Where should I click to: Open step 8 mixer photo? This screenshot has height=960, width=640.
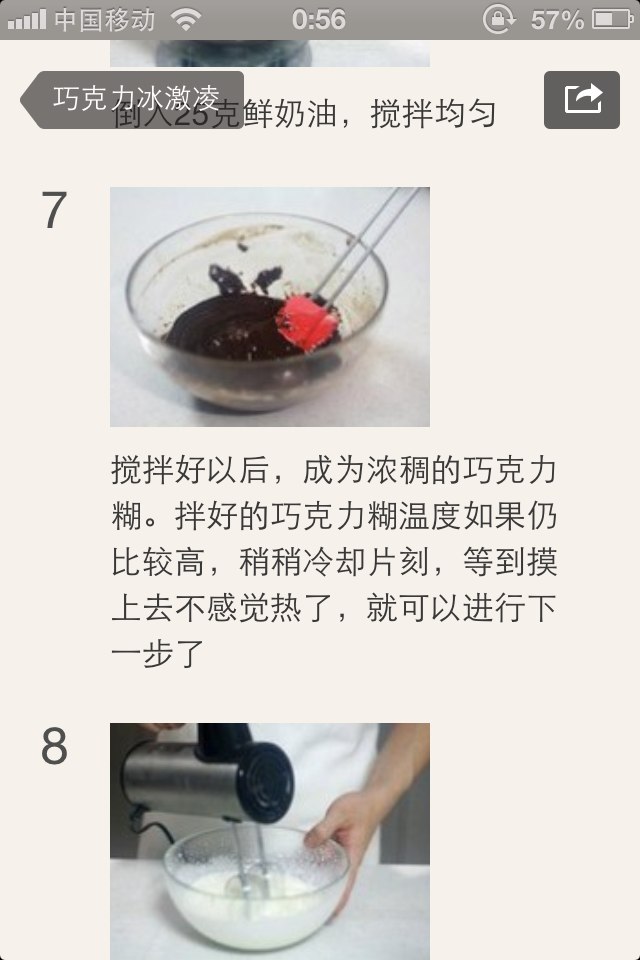pyautogui.click(x=269, y=840)
